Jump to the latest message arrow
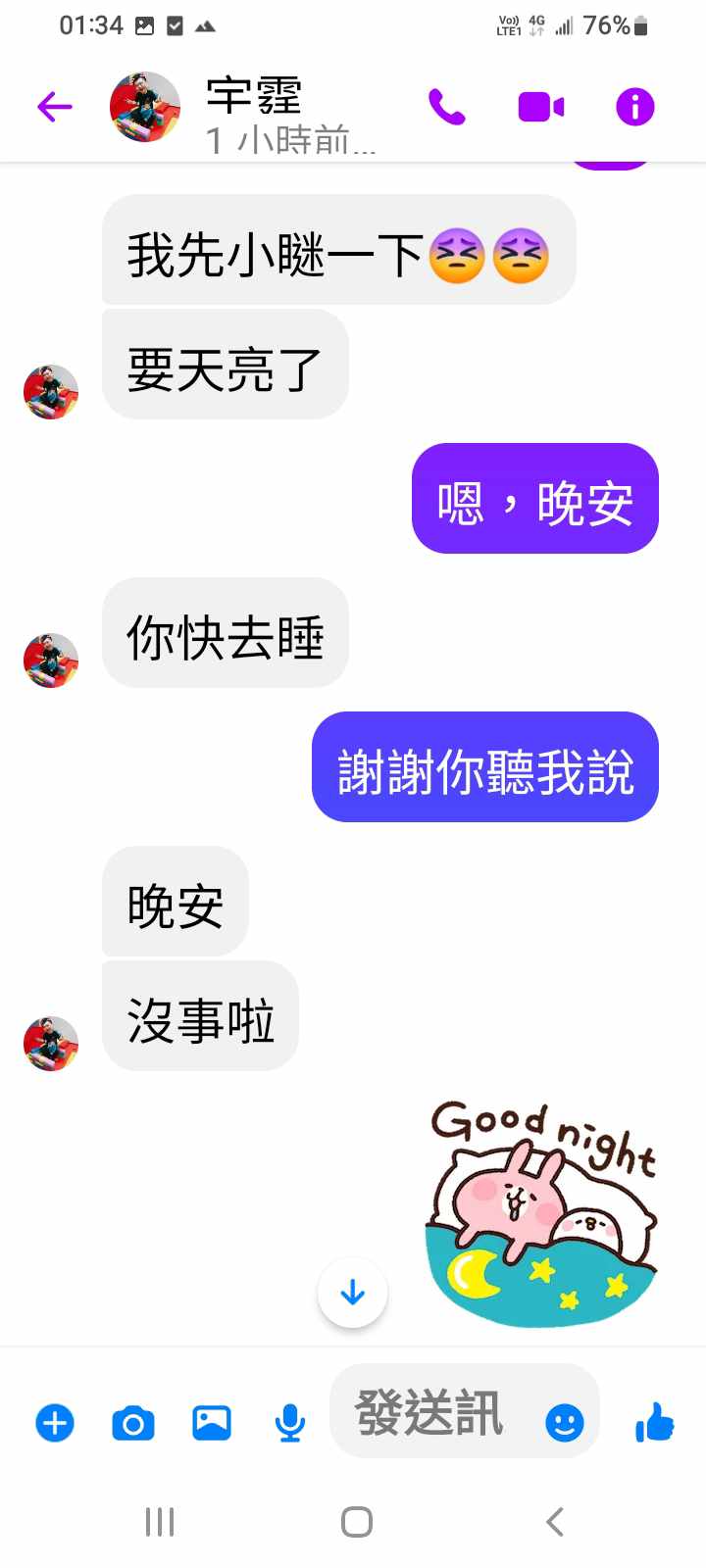This screenshot has height=1568, width=706. click(x=353, y=1293)
